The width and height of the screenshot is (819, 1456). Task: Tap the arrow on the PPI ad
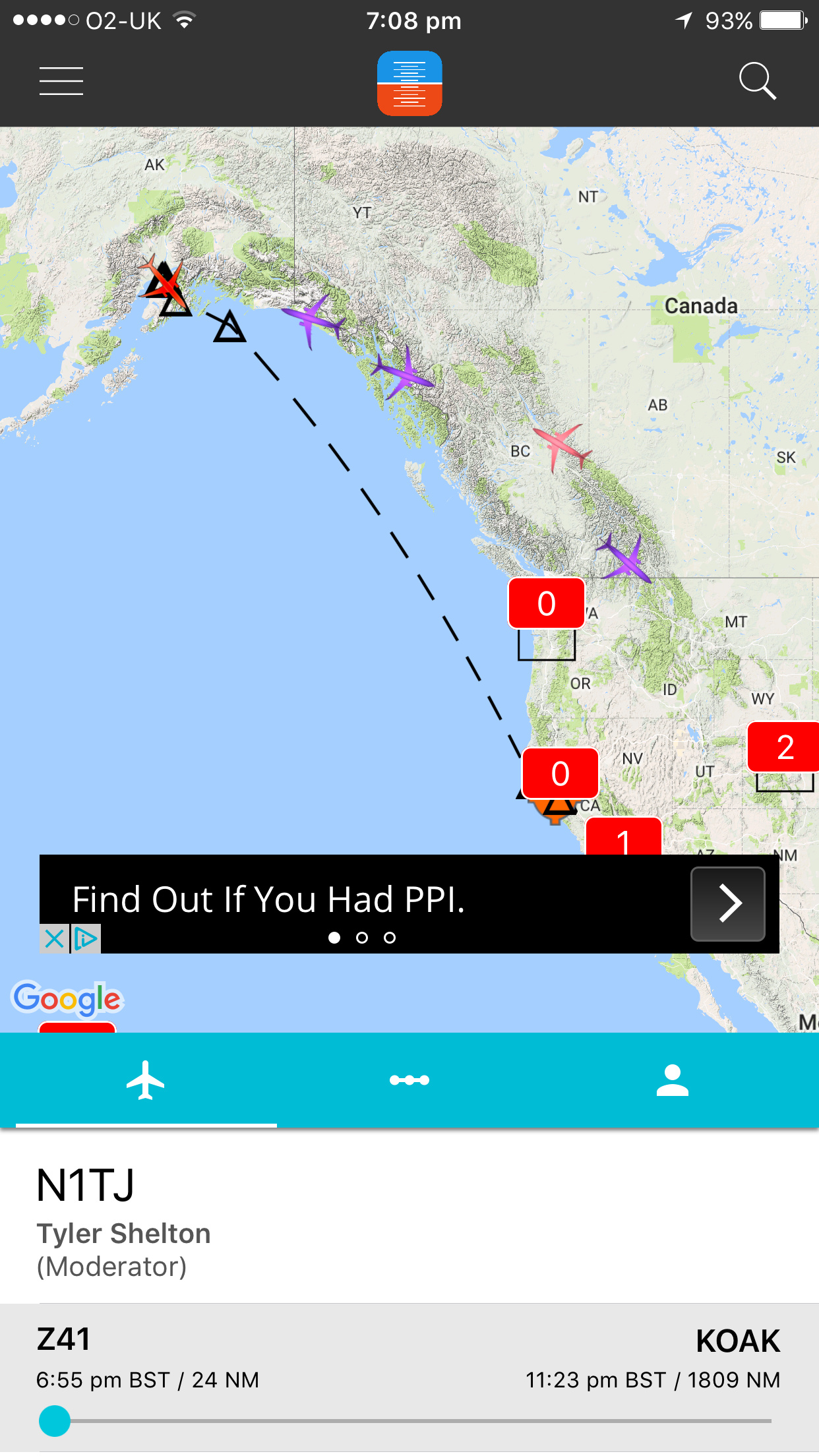(728, 903)
